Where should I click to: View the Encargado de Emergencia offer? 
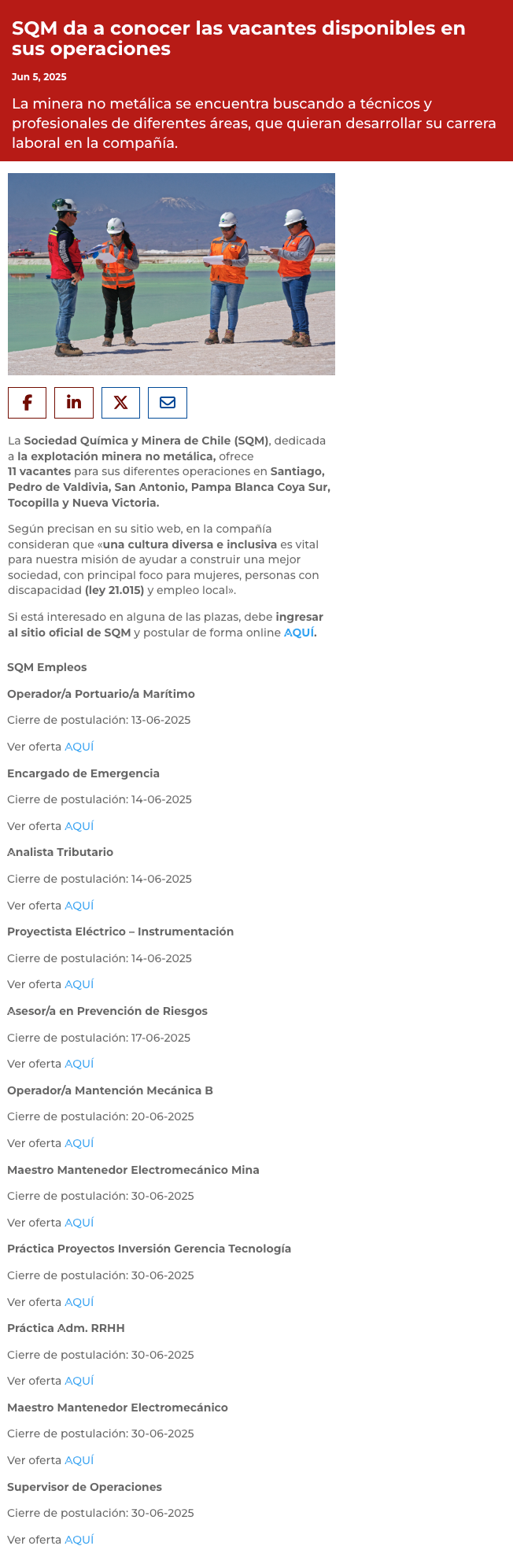coord(79,826)
